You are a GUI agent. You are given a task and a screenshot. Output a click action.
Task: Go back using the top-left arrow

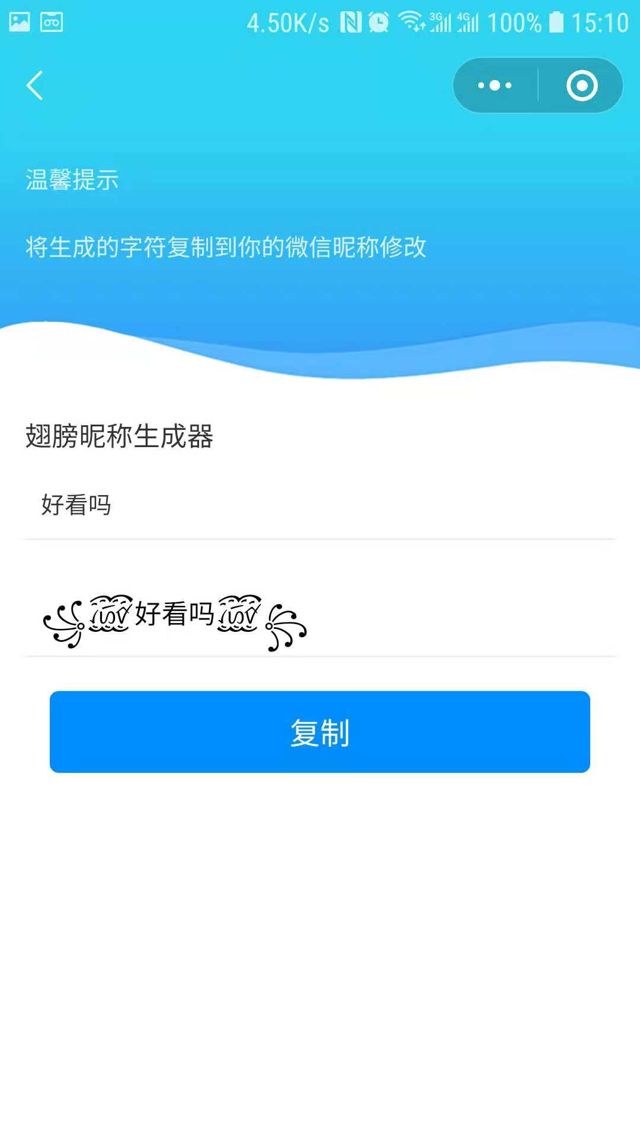pos(35,86)
